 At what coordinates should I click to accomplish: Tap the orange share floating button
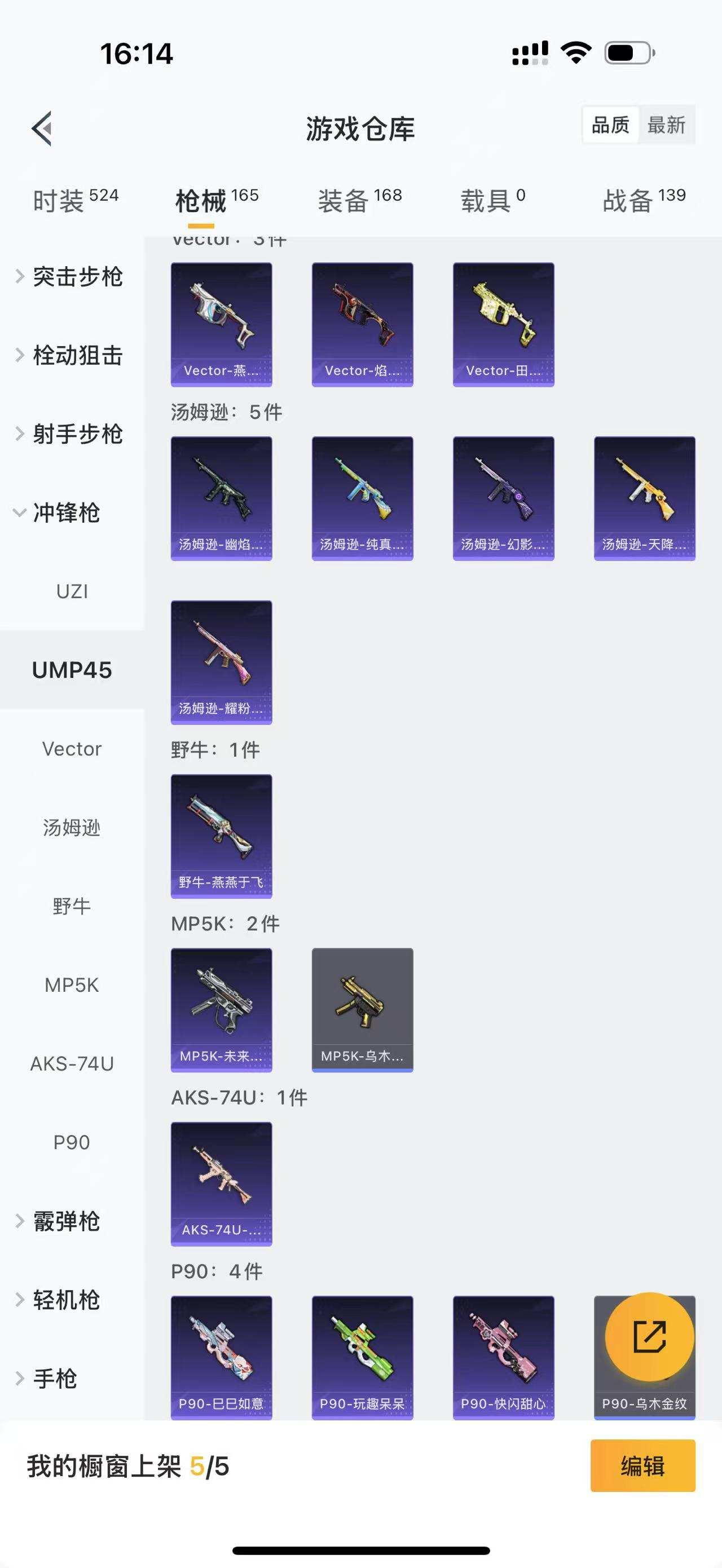point(649,1337)
